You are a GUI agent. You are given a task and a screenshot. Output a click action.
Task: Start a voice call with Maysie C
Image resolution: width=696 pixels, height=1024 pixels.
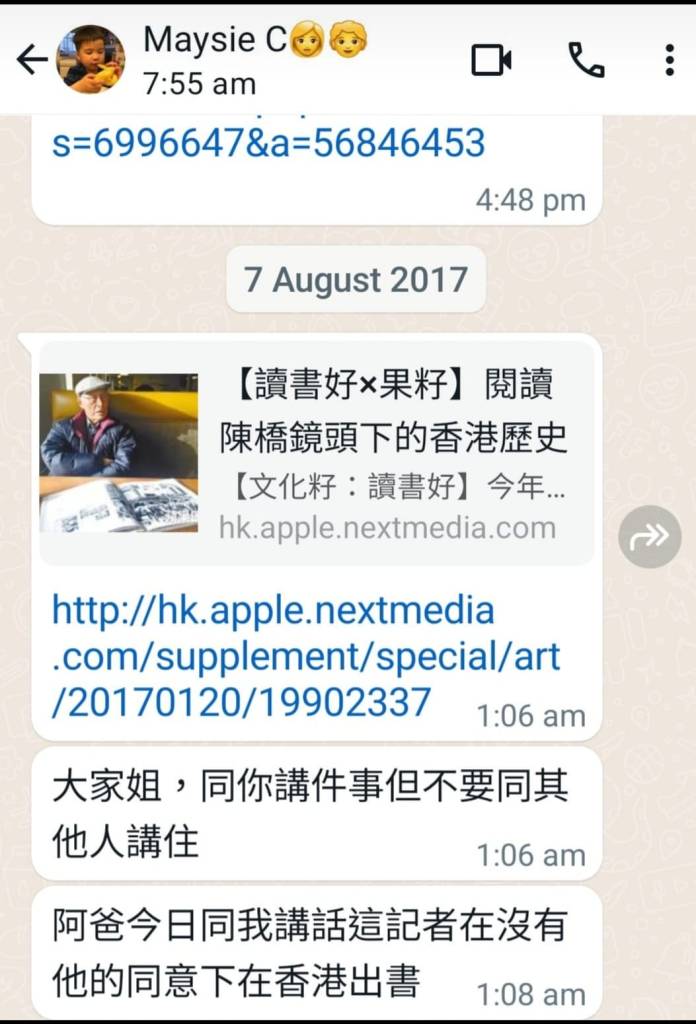[586, 61]
